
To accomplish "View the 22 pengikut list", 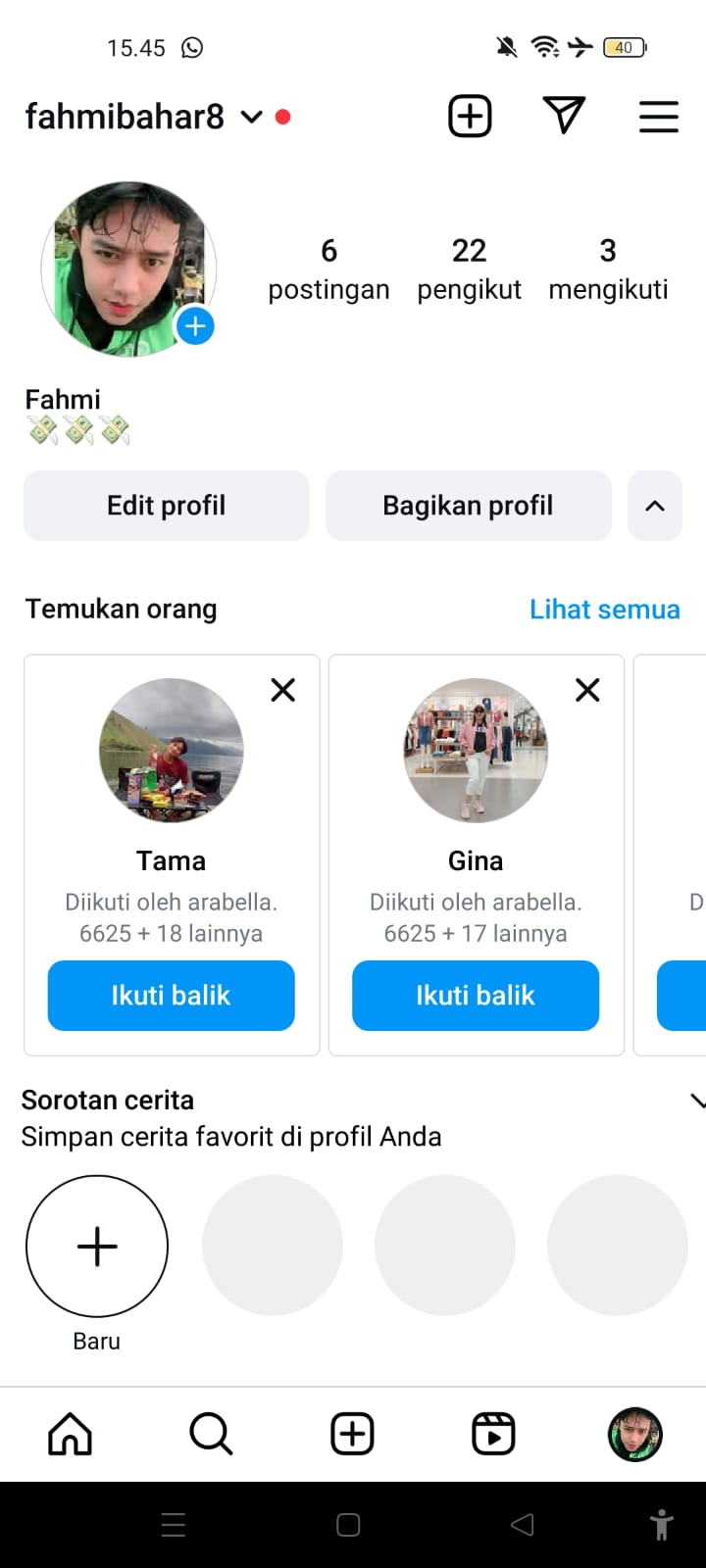I will 469,269.
